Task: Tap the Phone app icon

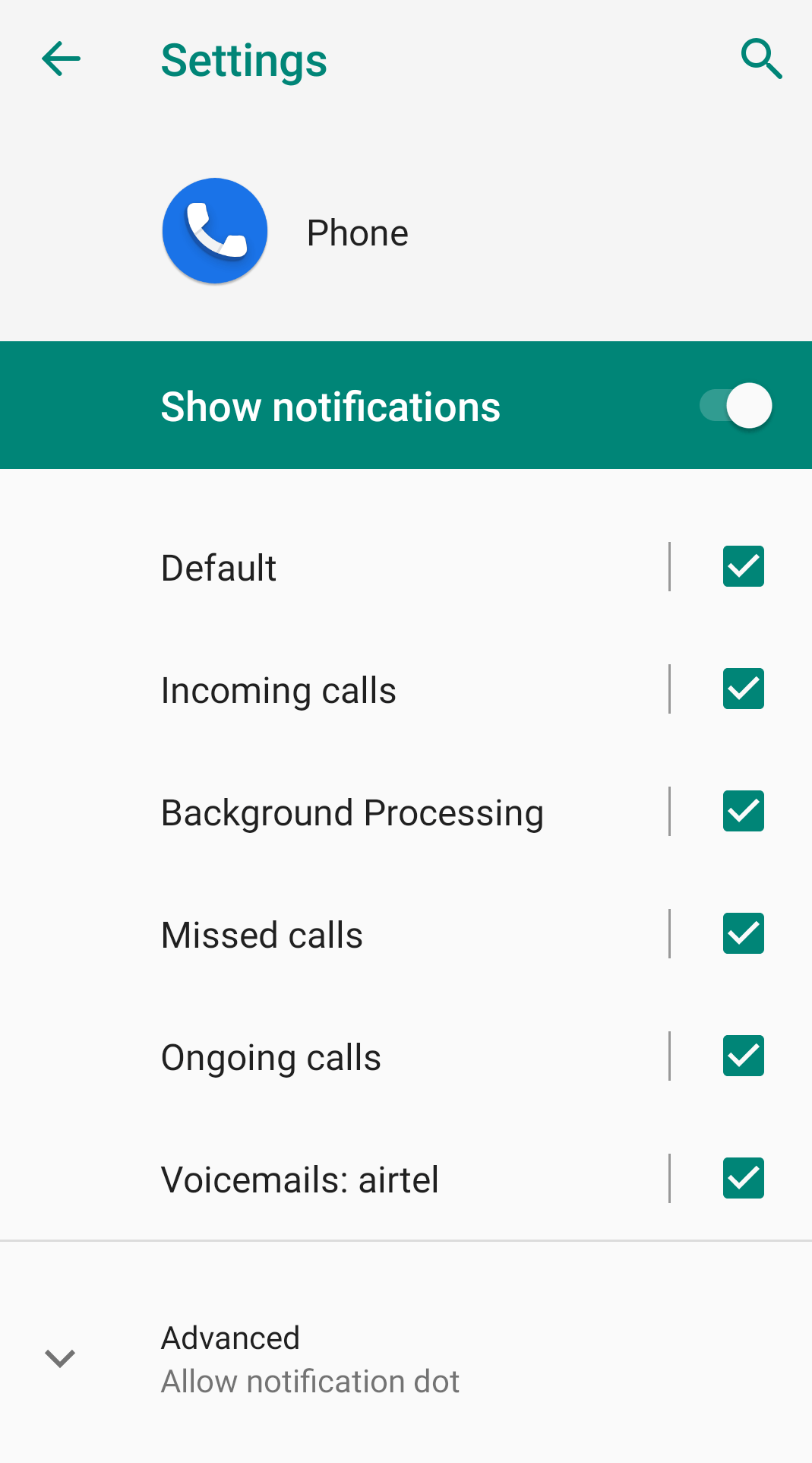Action: 214,231
